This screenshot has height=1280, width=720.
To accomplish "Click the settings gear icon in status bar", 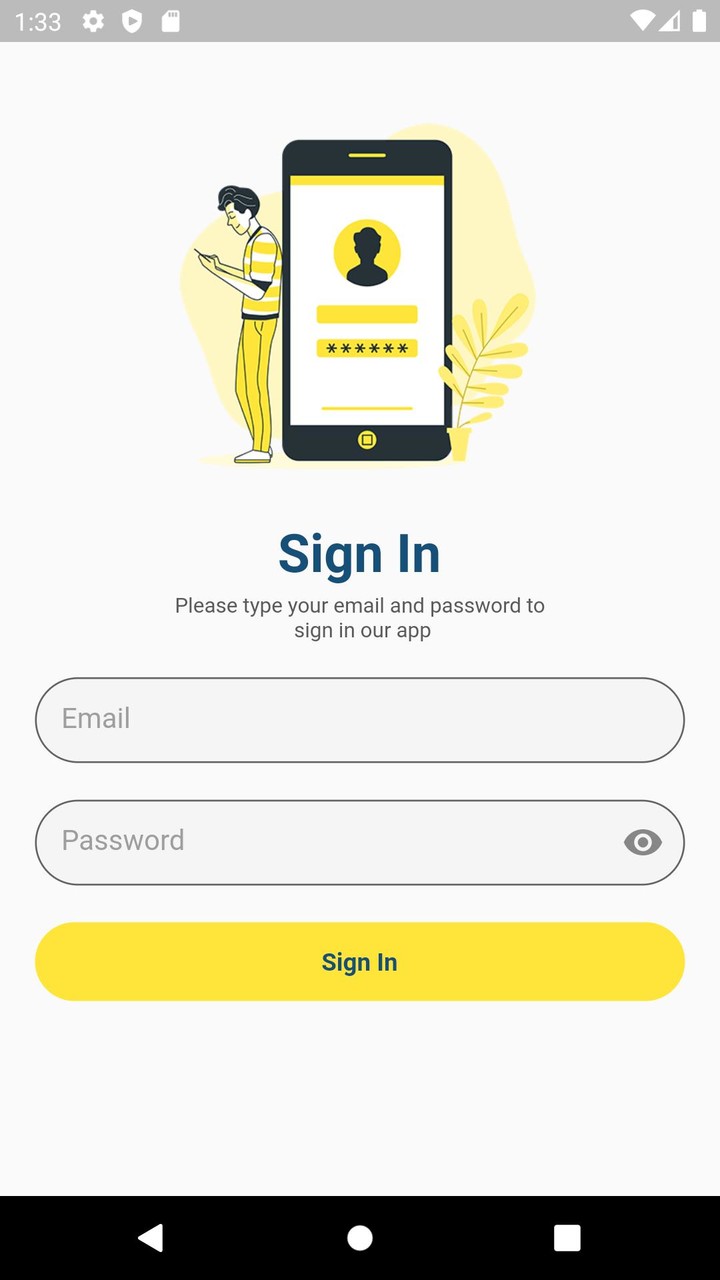I will click(92, 21).
